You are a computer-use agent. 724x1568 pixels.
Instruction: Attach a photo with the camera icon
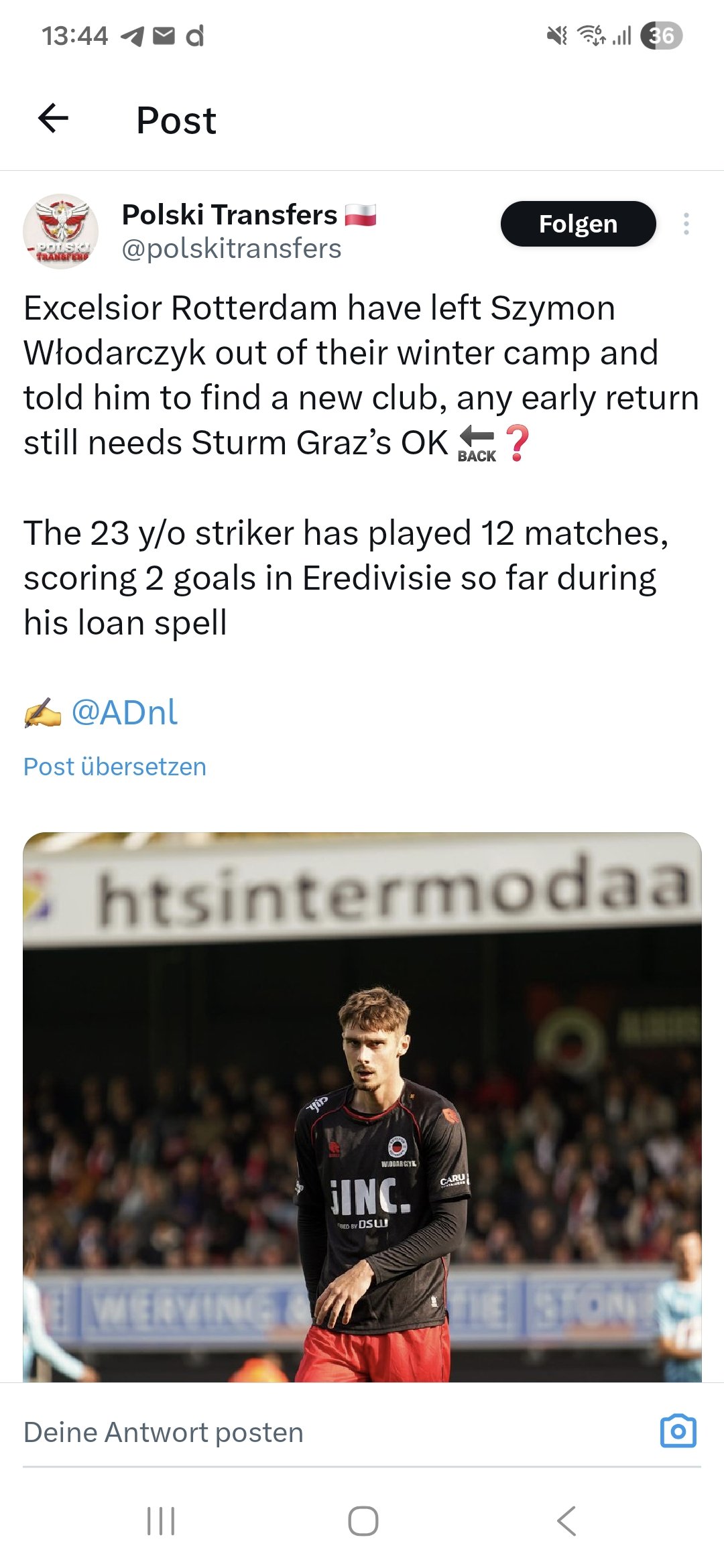pyautogui.click(x=678, y=1431)
